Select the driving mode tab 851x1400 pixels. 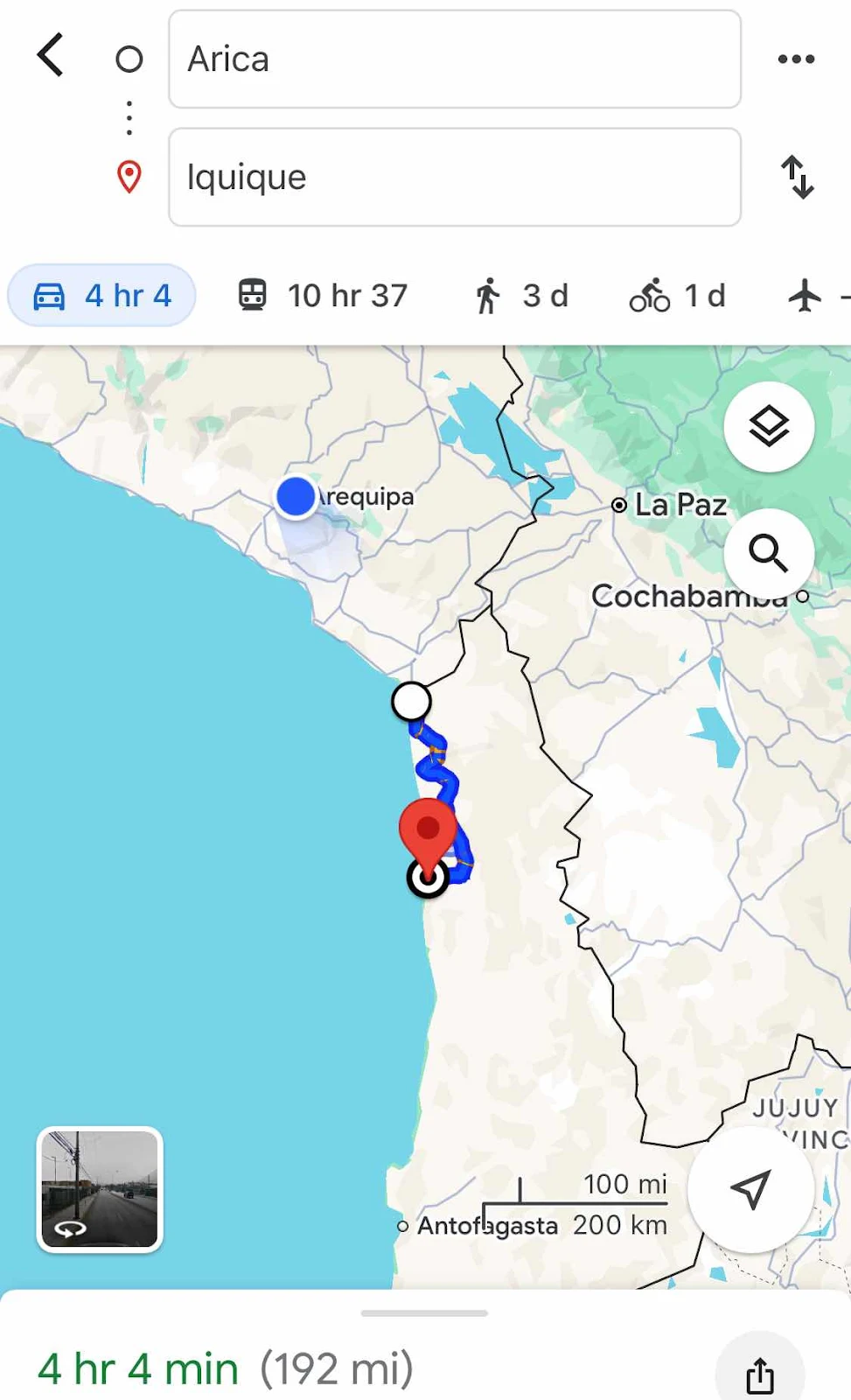point(101,296)
